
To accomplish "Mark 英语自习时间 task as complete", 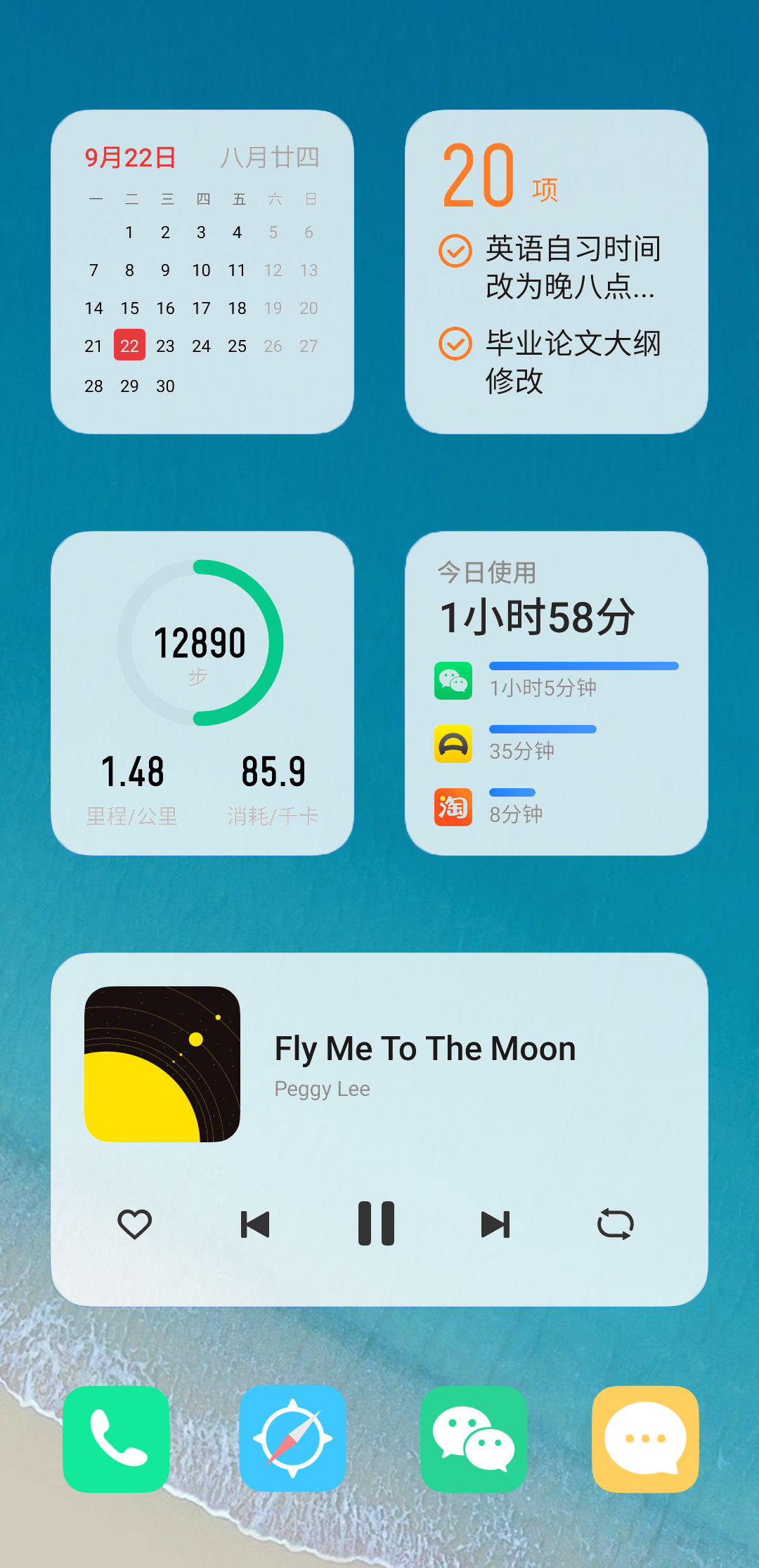I will (455, 251).
